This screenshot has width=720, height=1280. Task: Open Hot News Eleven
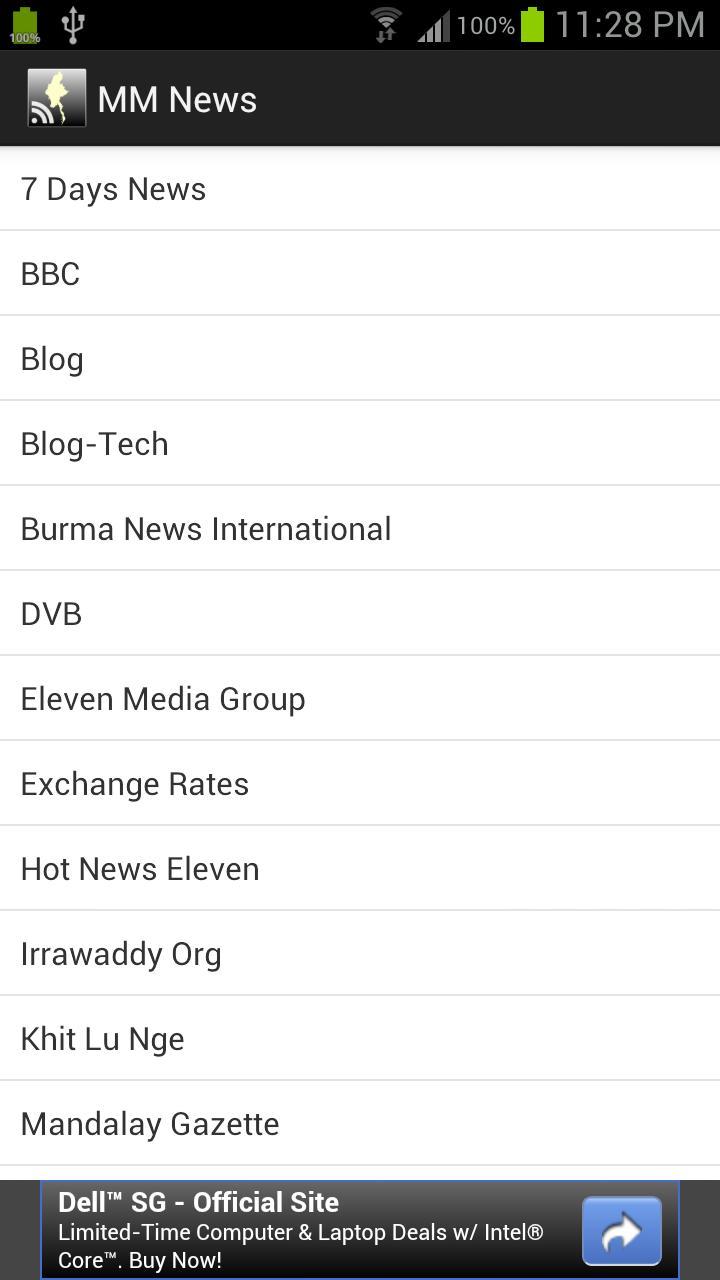[x=140, y=869]
